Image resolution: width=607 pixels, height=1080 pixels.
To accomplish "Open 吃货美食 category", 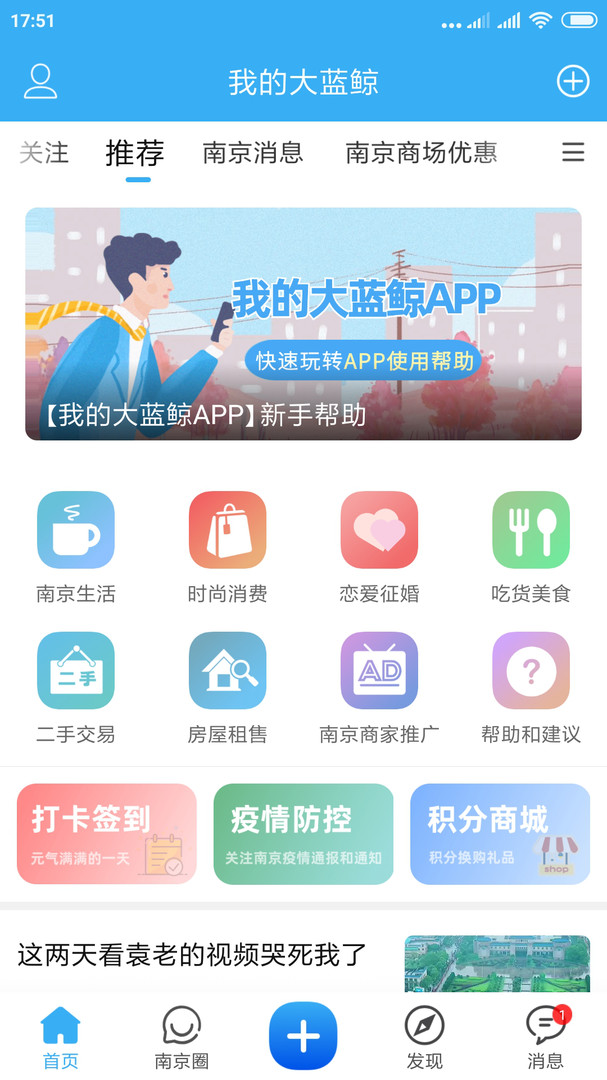I will pyautogui.click(x=531, y=546).
